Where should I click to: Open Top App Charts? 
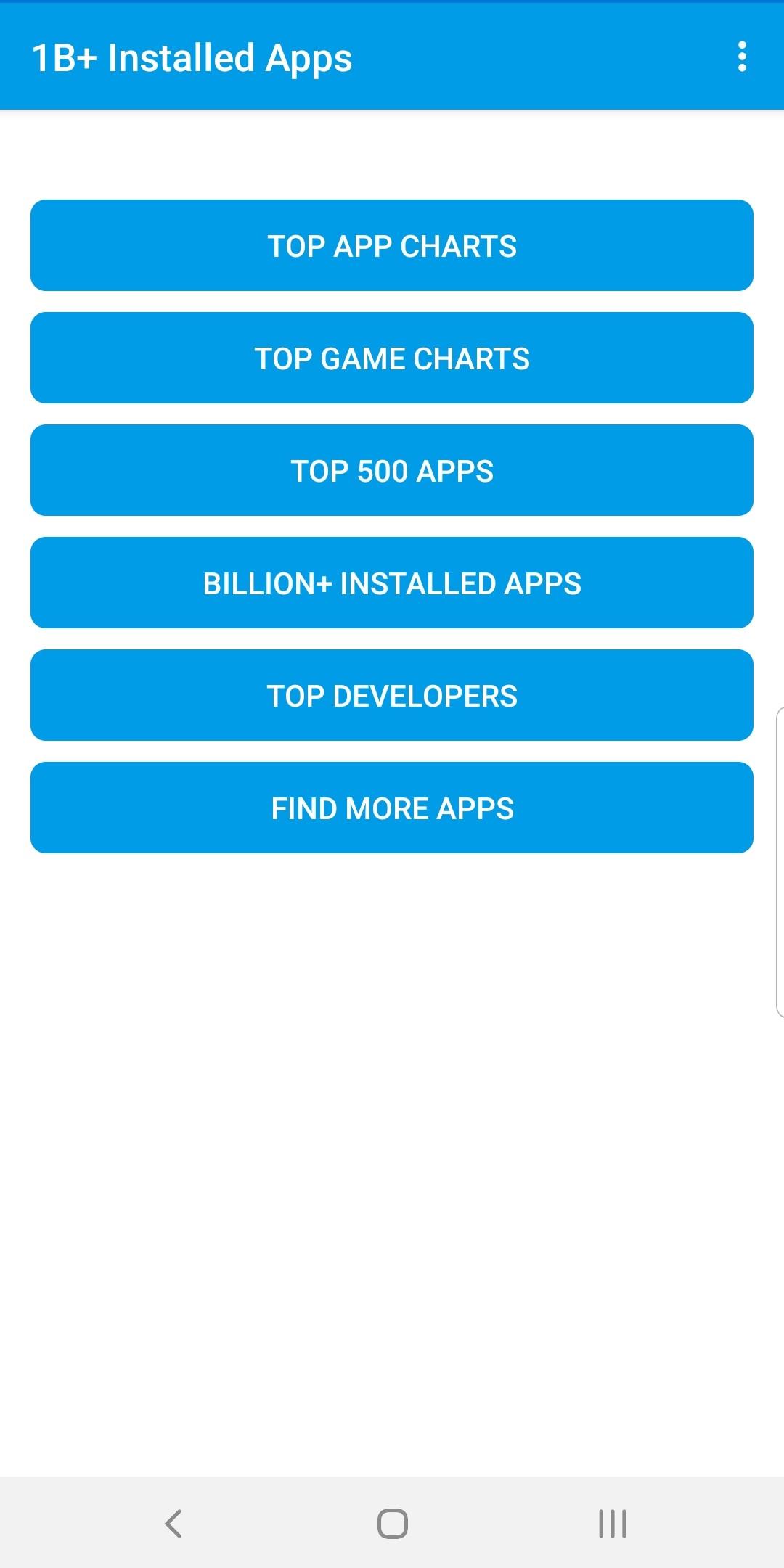(x=392, y=245)
